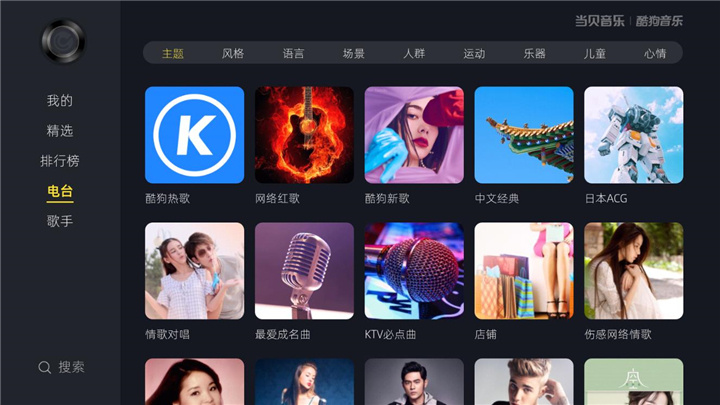Viewport: 720px width, 405px height.
Task: Select the 乐器 category tab
Action: (534, 53)
